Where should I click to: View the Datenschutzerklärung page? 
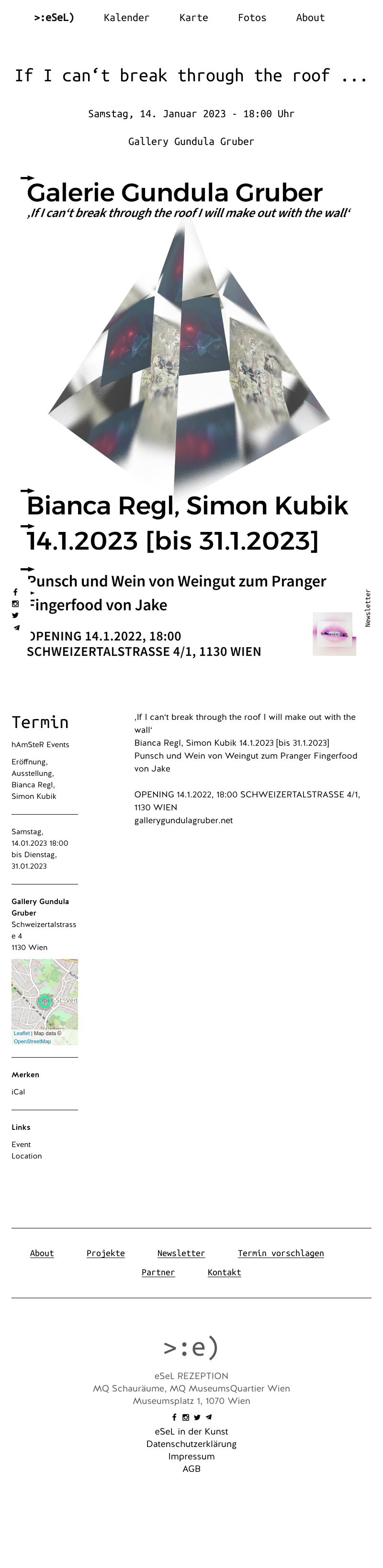[x=191, y=1443]
